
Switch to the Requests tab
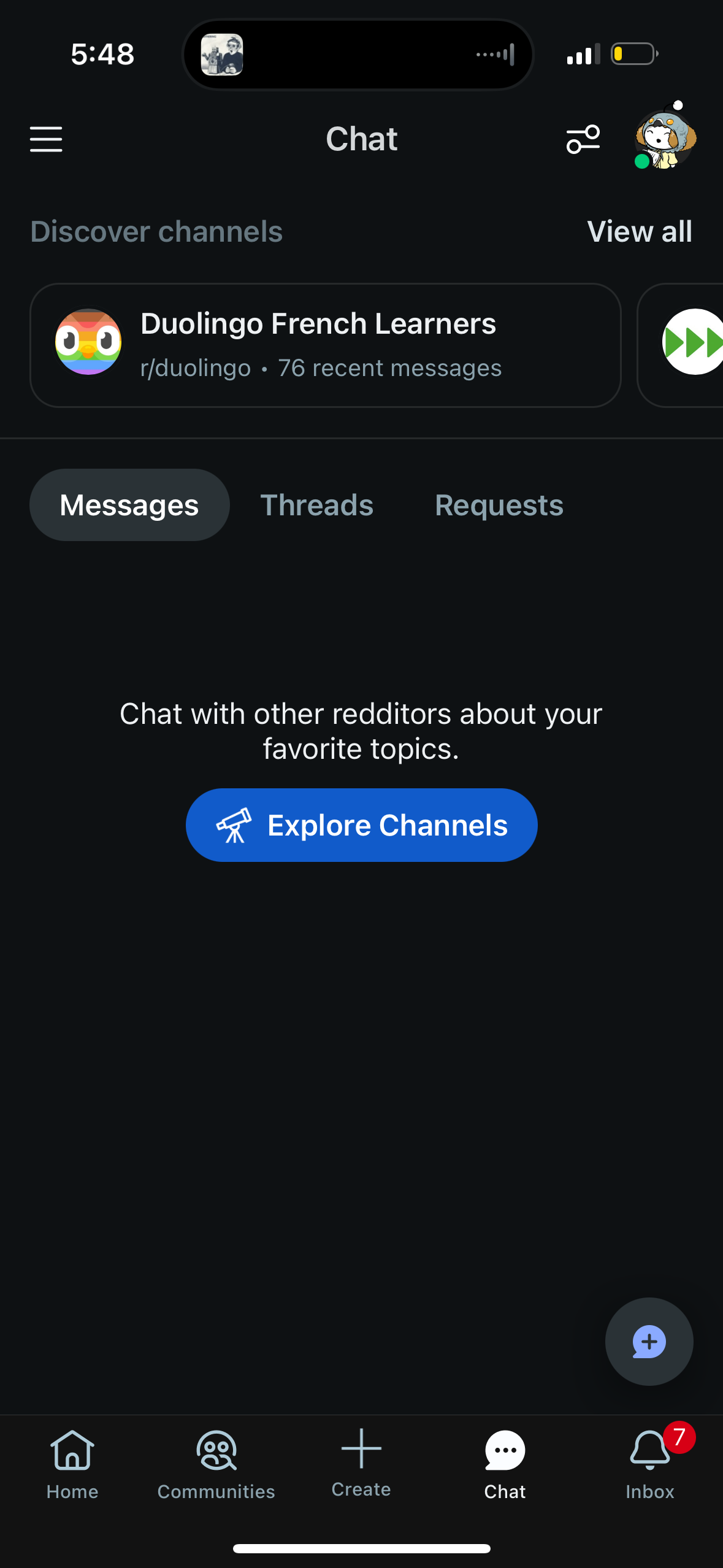click(x=499, y=505)
